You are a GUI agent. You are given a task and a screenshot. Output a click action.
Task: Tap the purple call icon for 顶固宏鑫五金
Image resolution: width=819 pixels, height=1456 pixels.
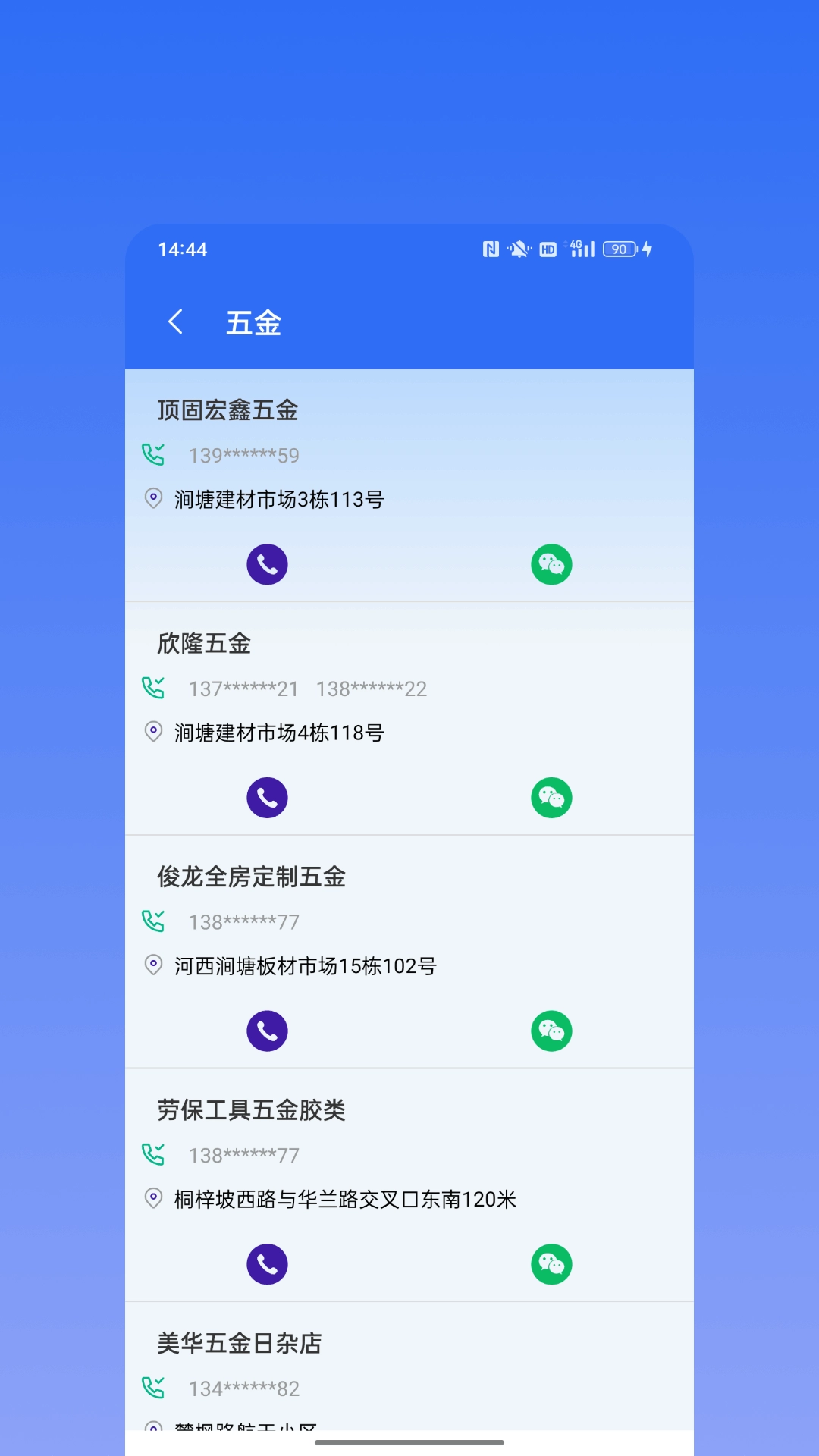click(x=267, y=564)
